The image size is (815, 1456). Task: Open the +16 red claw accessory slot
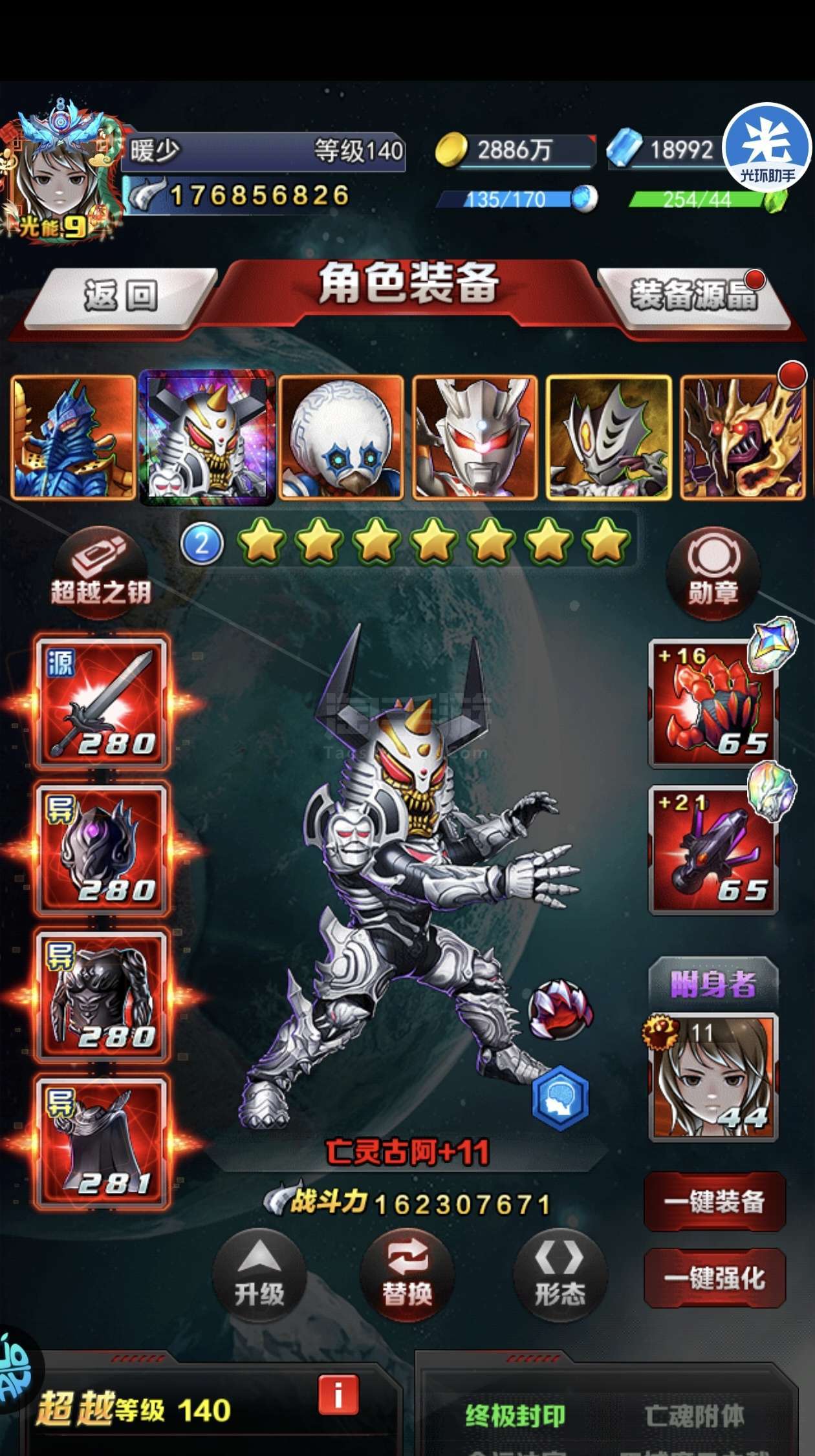coord(713,704)
